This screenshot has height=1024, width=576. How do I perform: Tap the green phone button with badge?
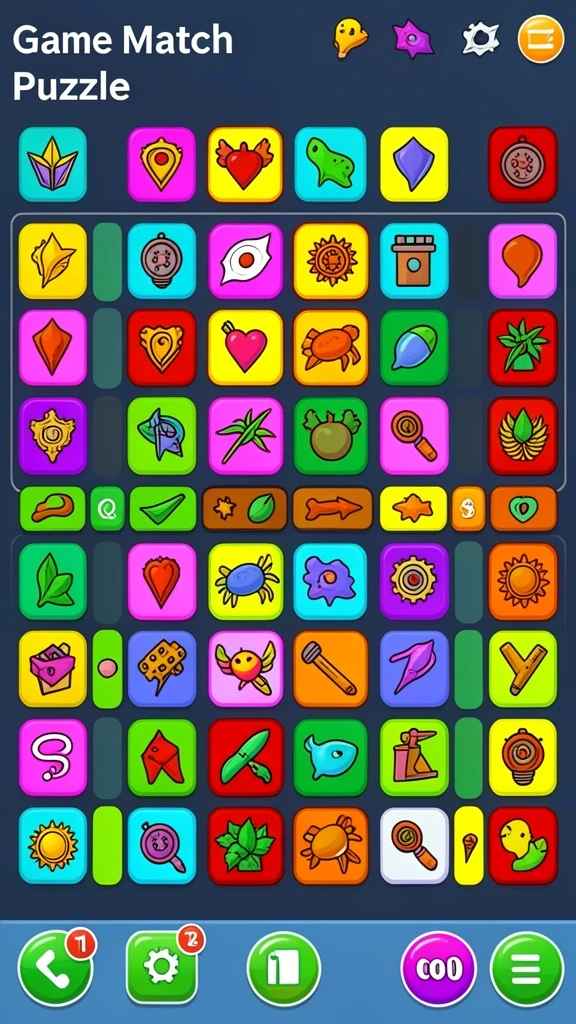click(x=56, y=968)
